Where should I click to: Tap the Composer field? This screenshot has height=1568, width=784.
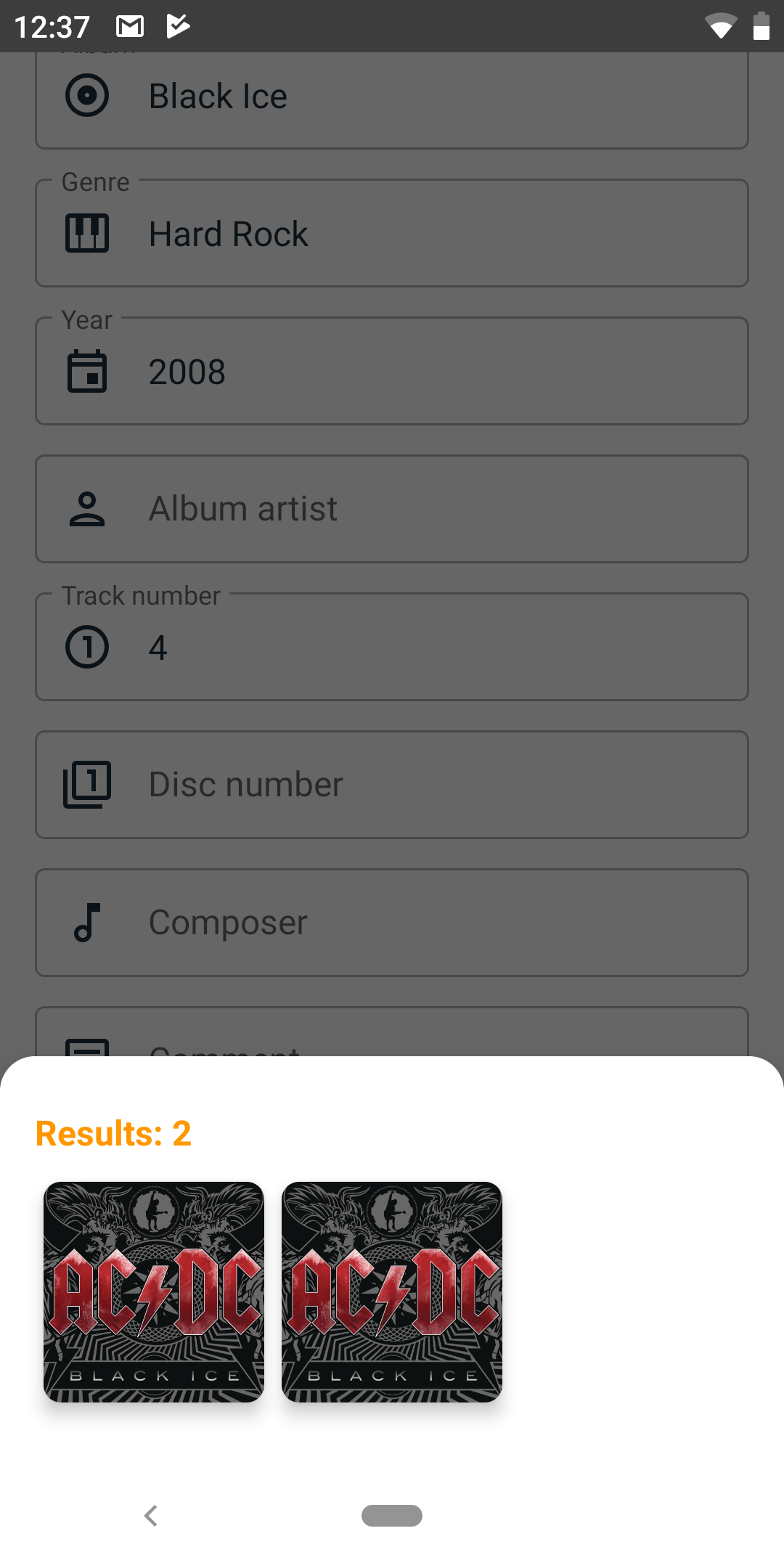pyautogui.click(x=392, y=923)
